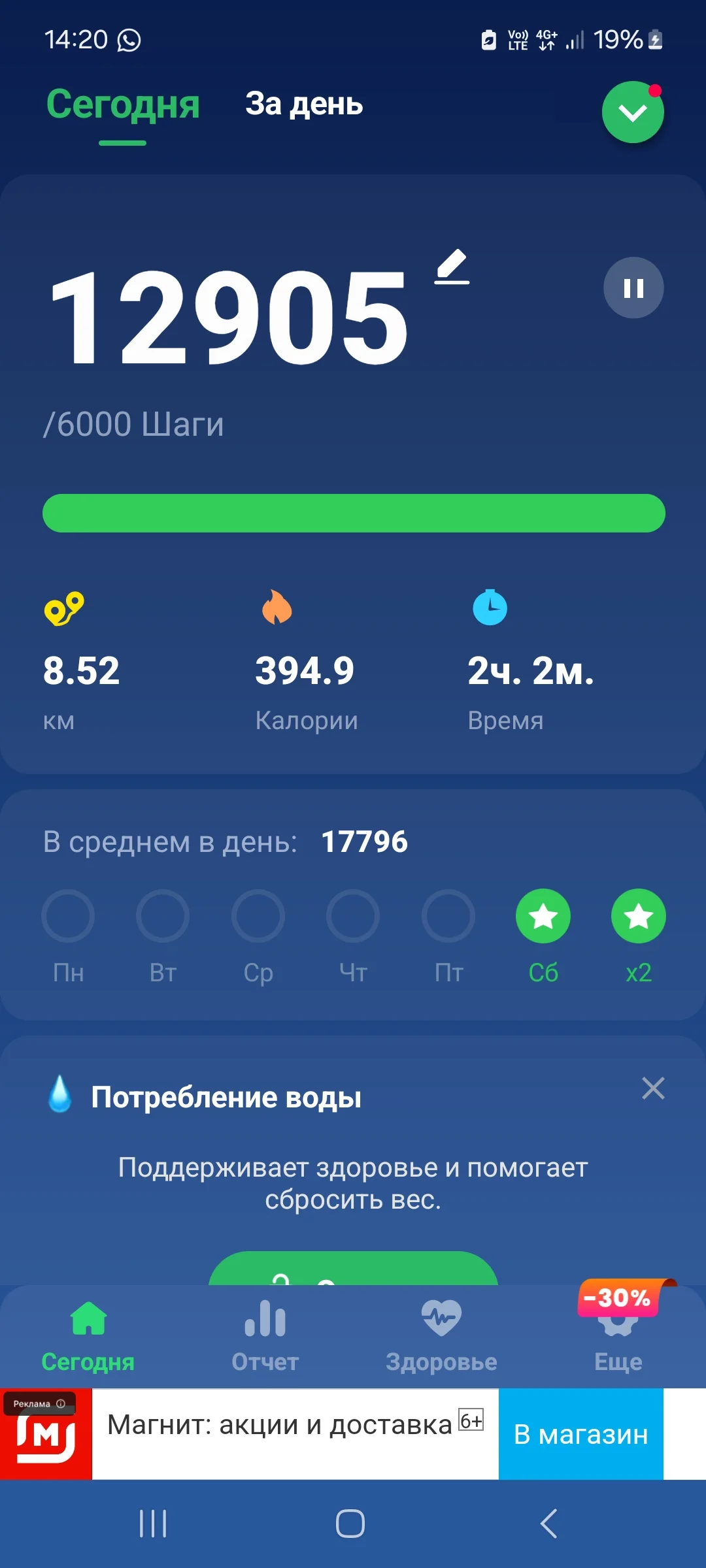
Task: Toggle the x2 bonus star
Action: click(x=638, y=915)
